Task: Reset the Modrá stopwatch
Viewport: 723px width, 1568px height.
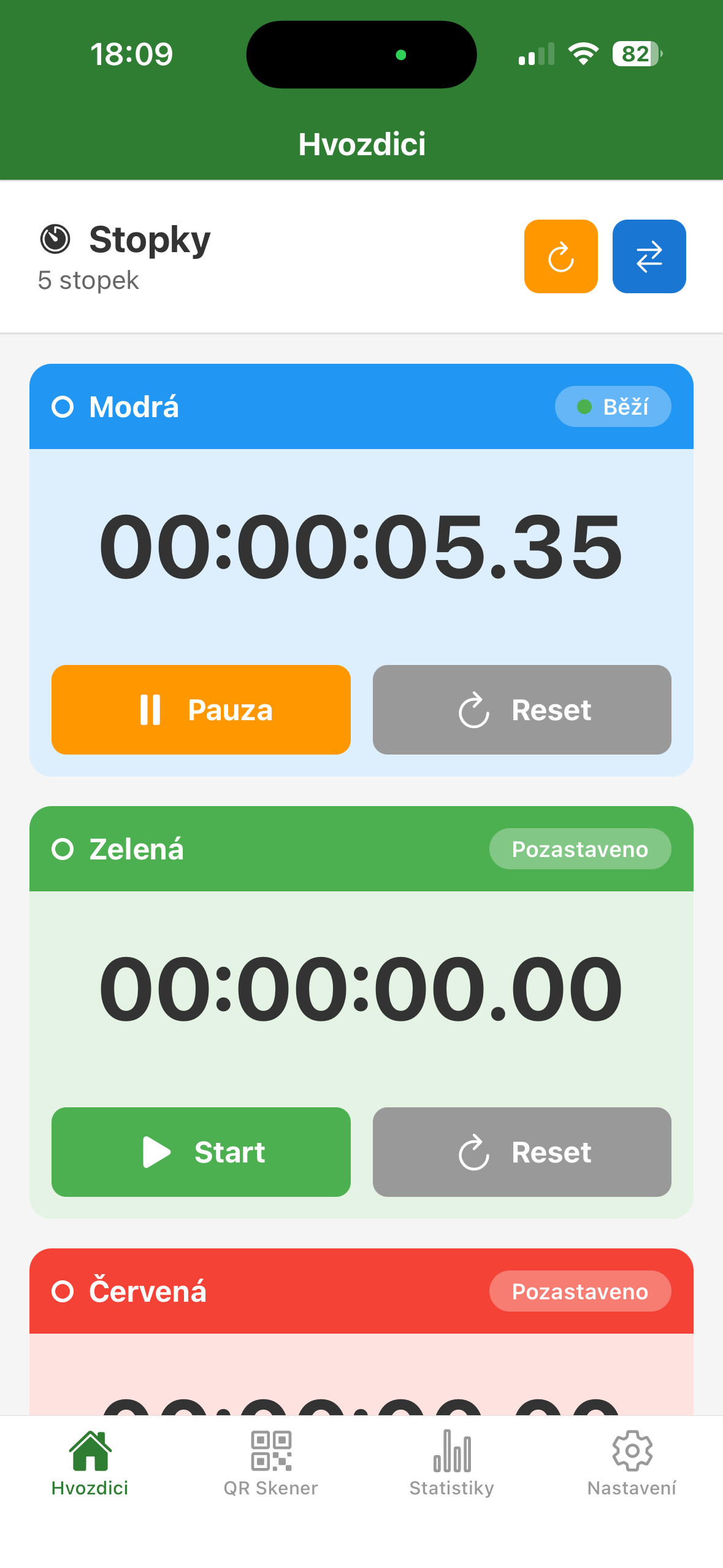Action: click(x=521, y=710)
